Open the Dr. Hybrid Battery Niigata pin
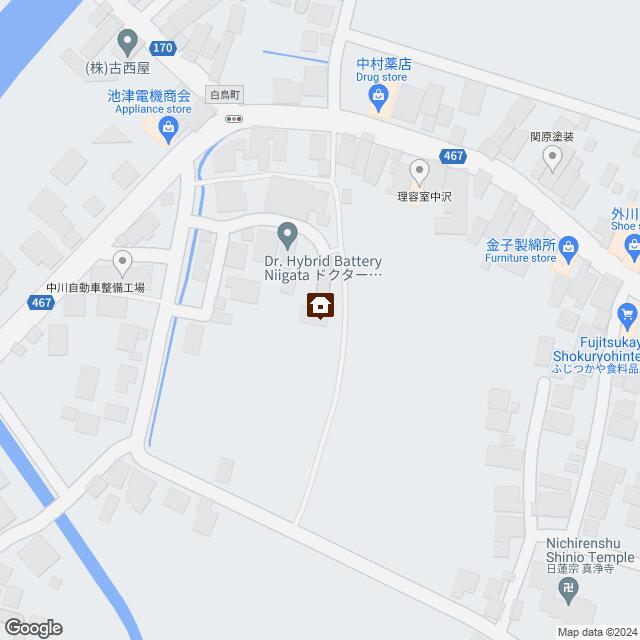Viewport: 640px width, 640px height. 288,236
